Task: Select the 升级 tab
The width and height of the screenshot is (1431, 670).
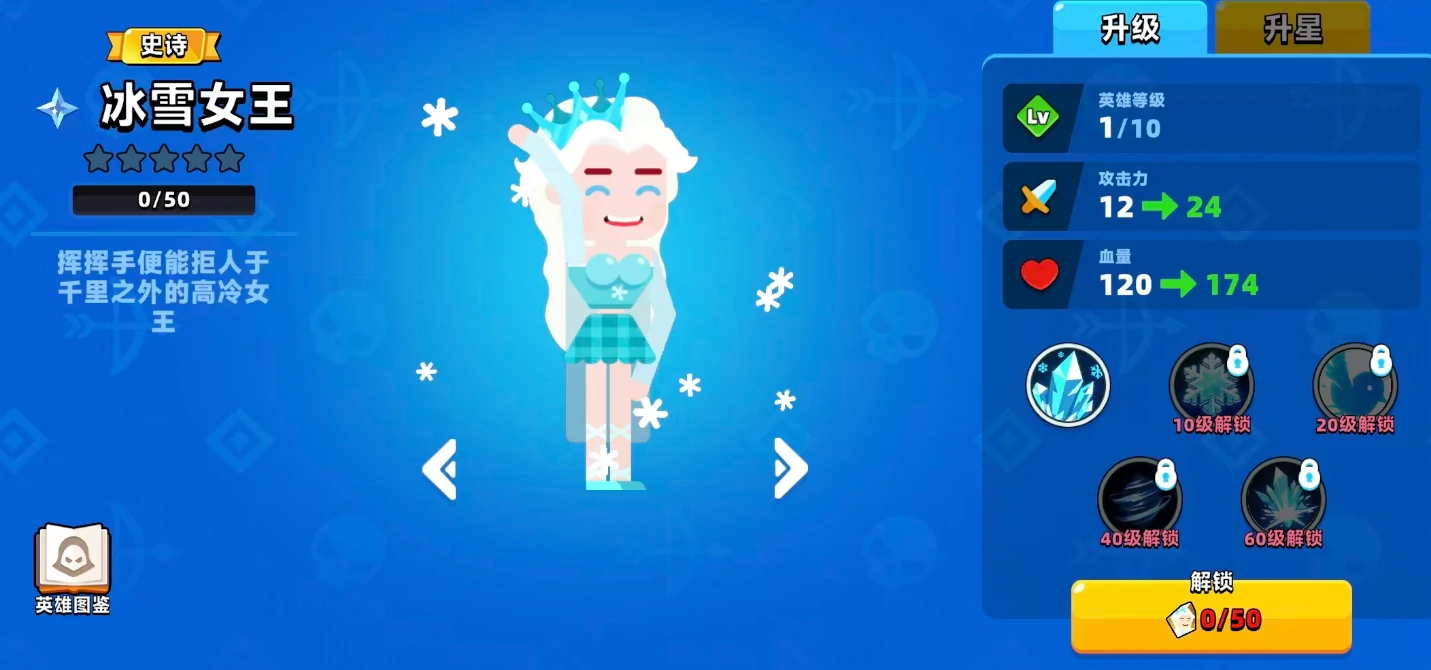Action: 1130,29
